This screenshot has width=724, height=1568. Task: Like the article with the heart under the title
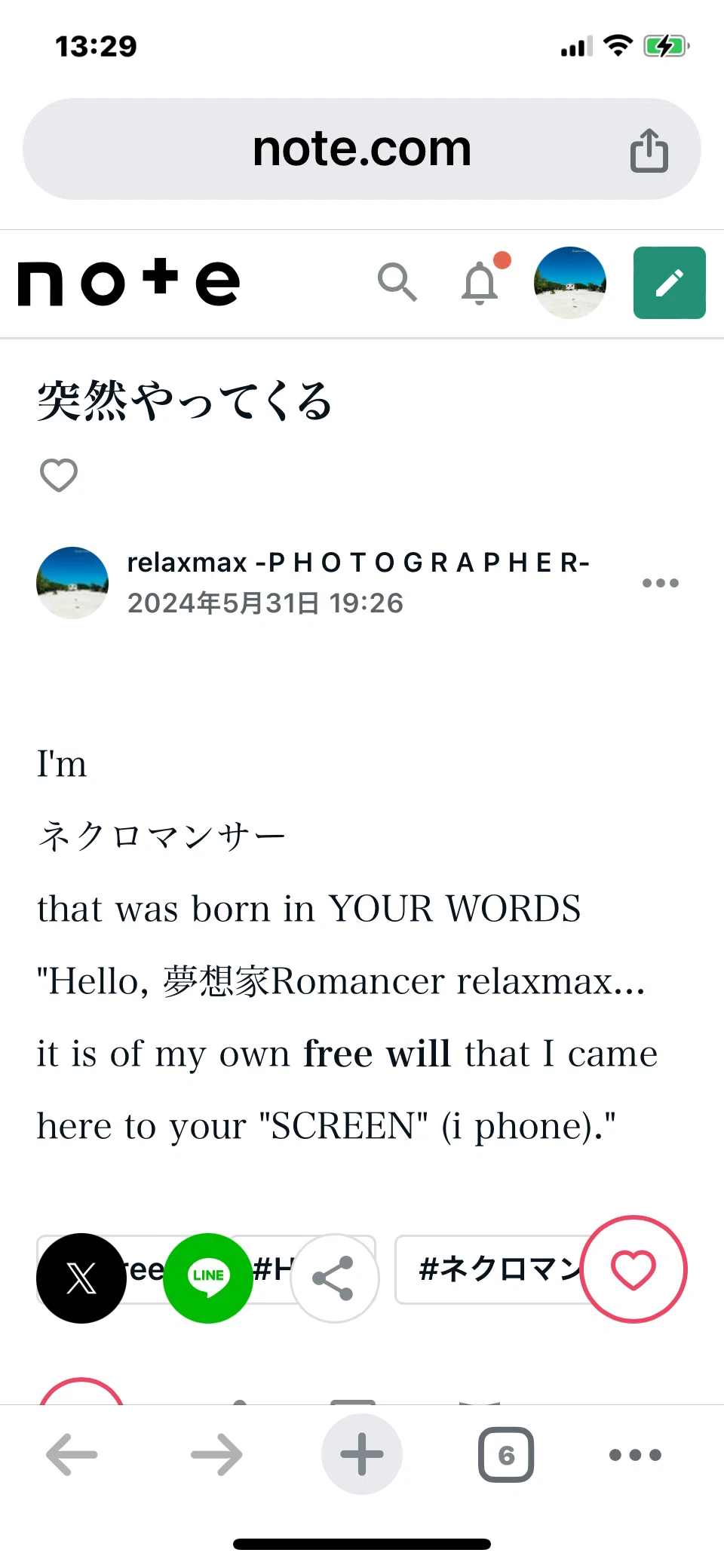(x=59, y=475)
